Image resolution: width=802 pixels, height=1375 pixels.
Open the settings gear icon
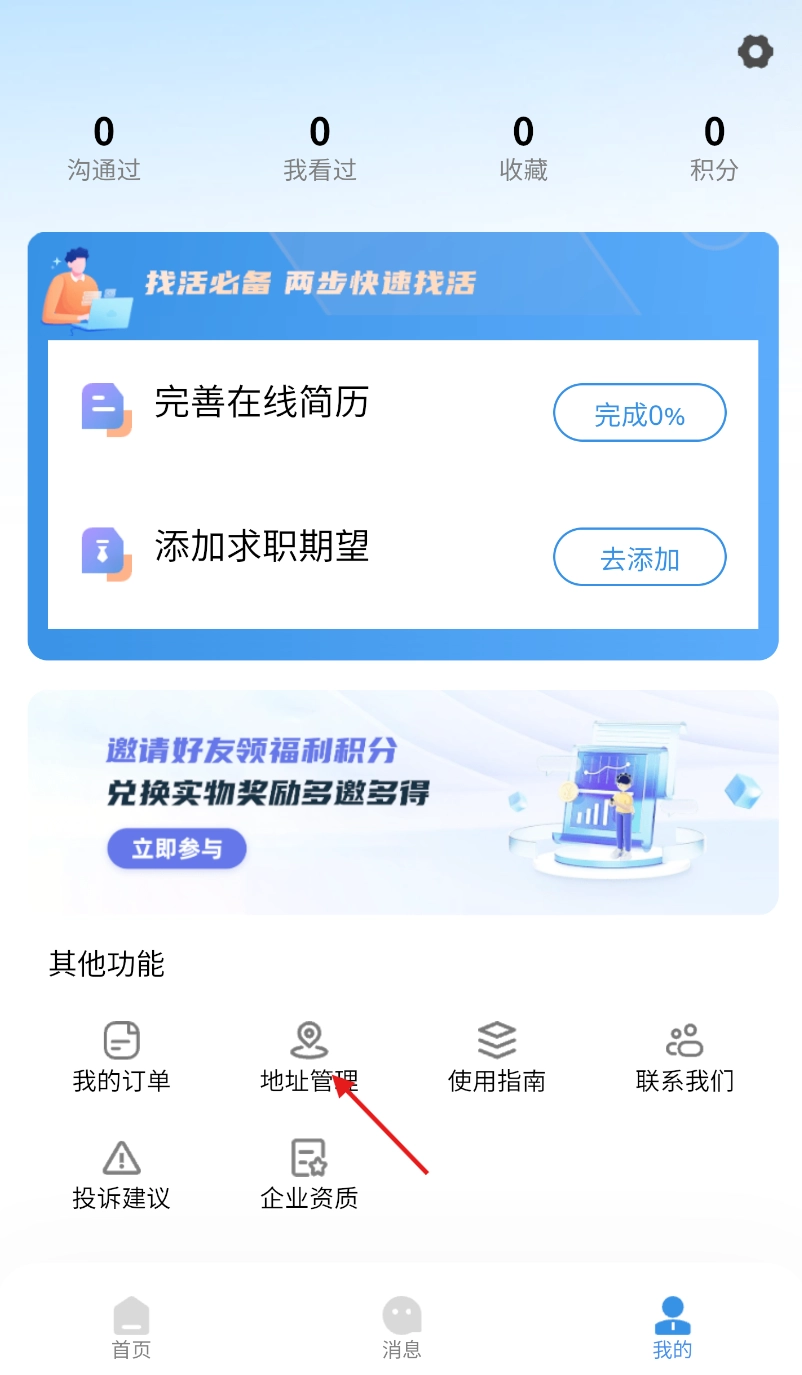755,52
